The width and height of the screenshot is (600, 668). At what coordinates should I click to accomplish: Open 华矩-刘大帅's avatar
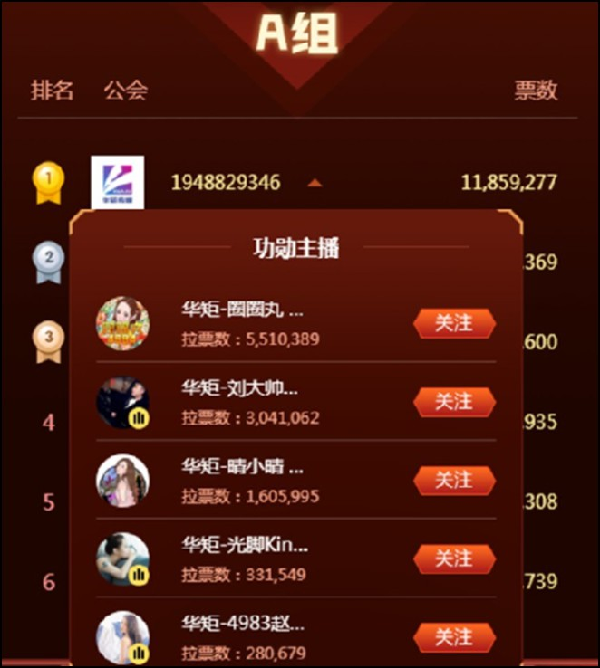click(x=123, y=403)
